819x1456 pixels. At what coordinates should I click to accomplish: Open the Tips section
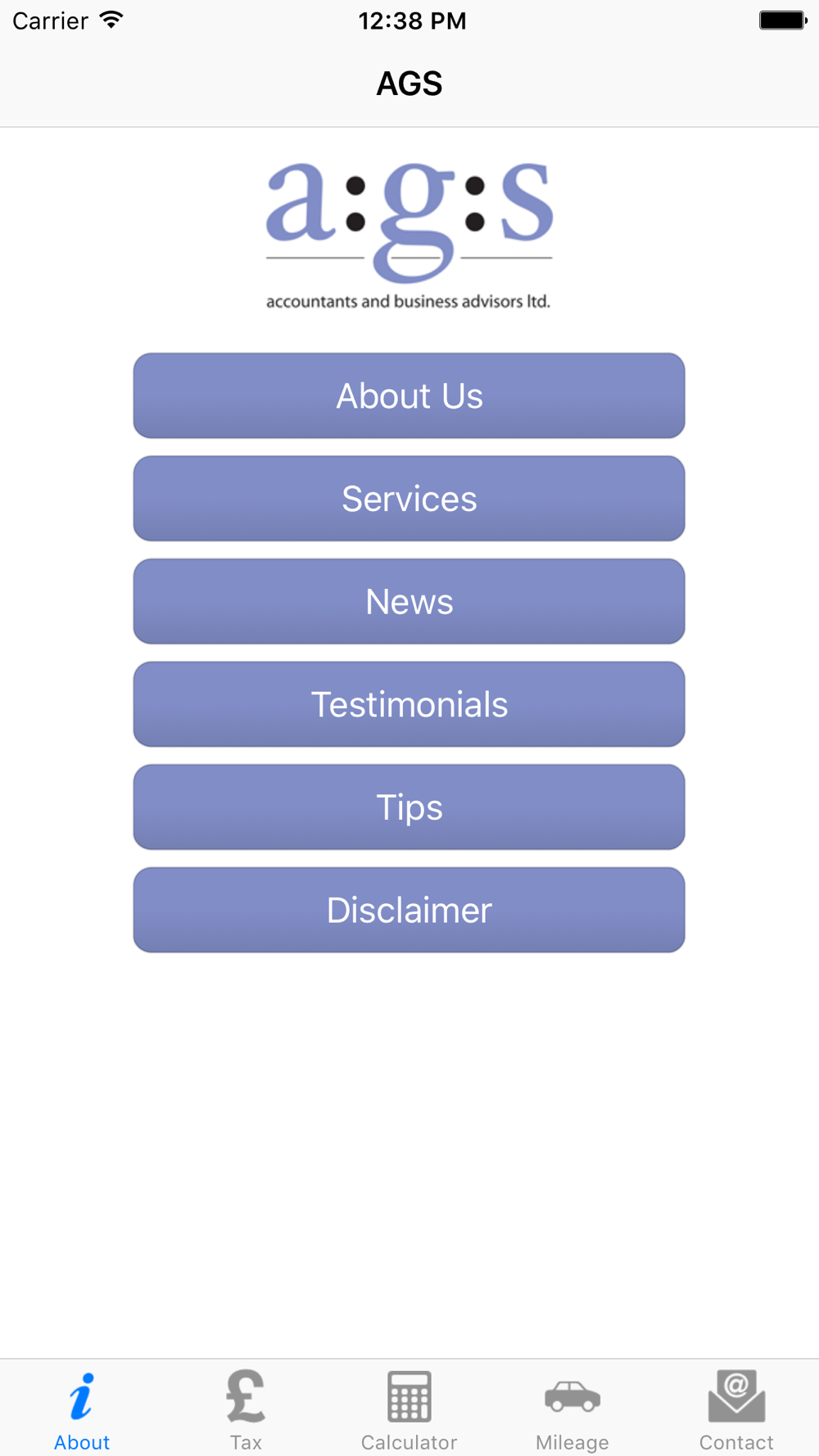[409, 807]
